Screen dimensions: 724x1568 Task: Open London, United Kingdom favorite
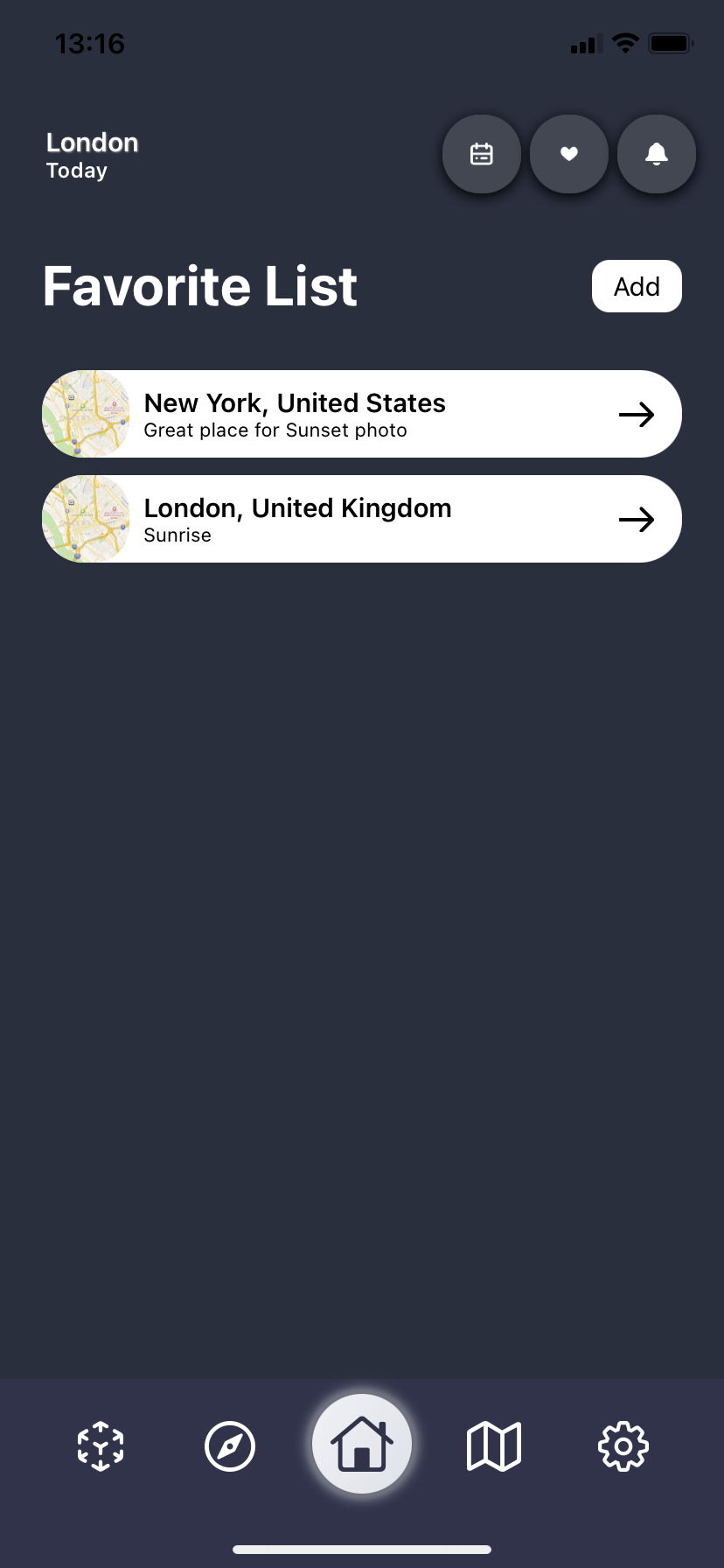point(362,519)
